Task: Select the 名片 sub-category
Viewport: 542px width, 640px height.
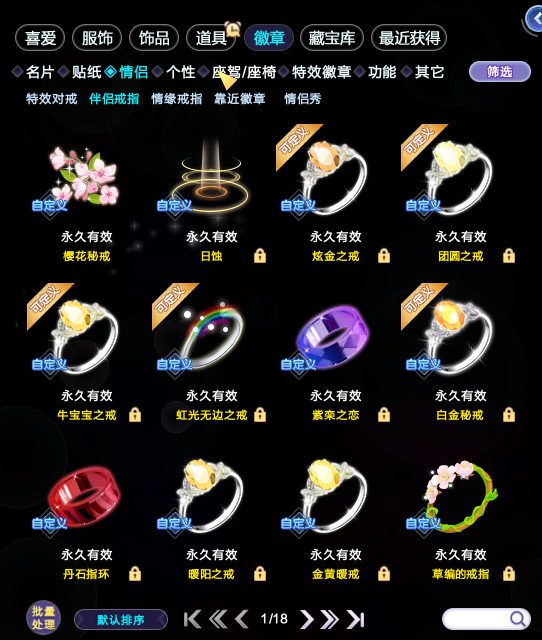Action: click(x=40, y=72)
